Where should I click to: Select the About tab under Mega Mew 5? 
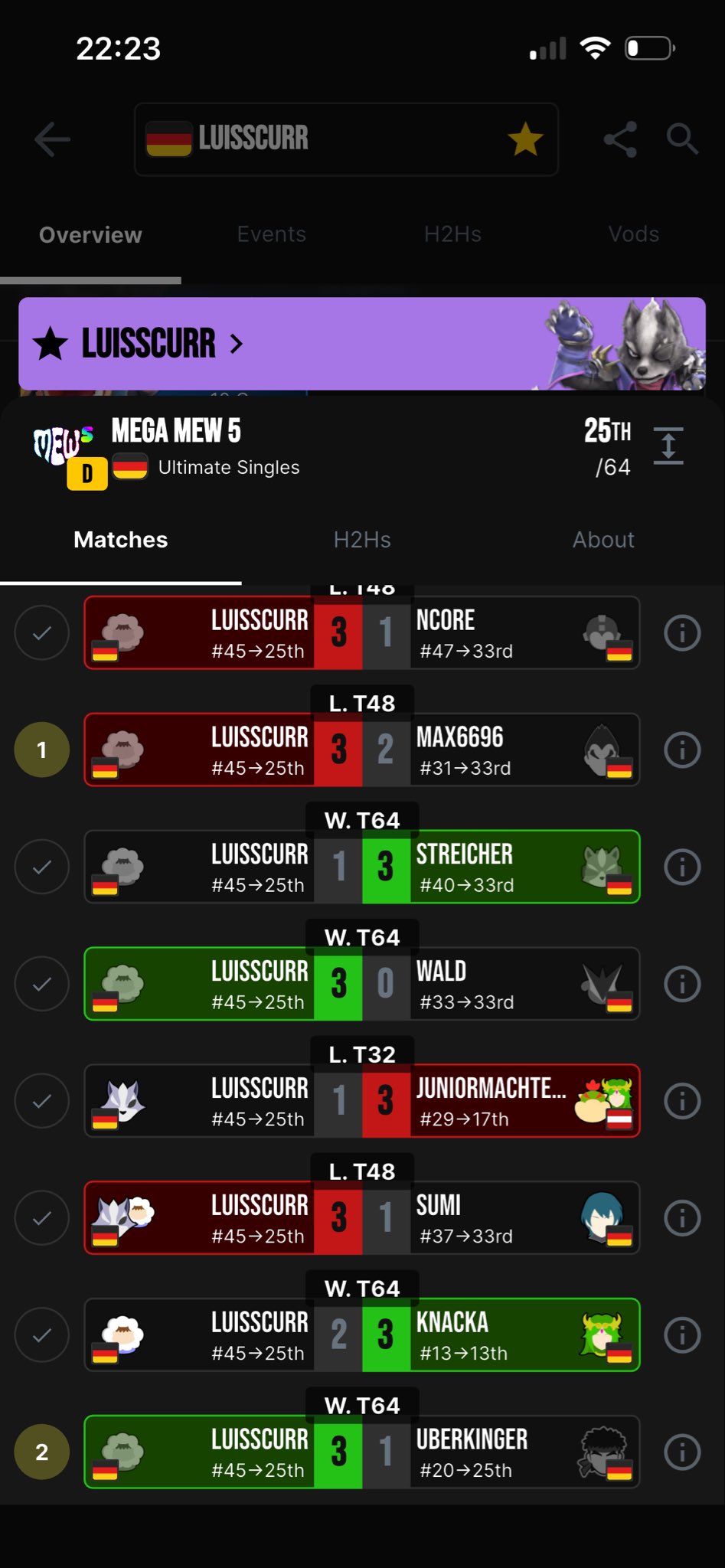(x=603, y=540)
